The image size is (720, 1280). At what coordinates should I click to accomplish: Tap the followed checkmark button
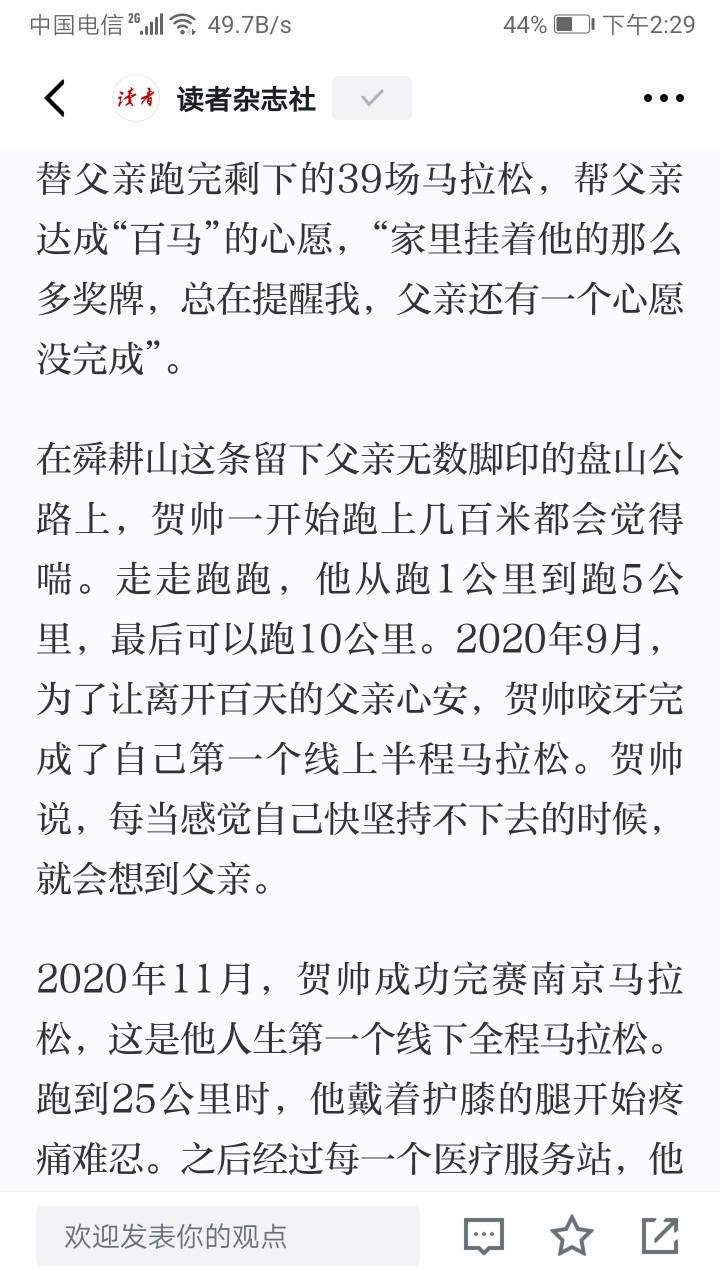[372, 98]
